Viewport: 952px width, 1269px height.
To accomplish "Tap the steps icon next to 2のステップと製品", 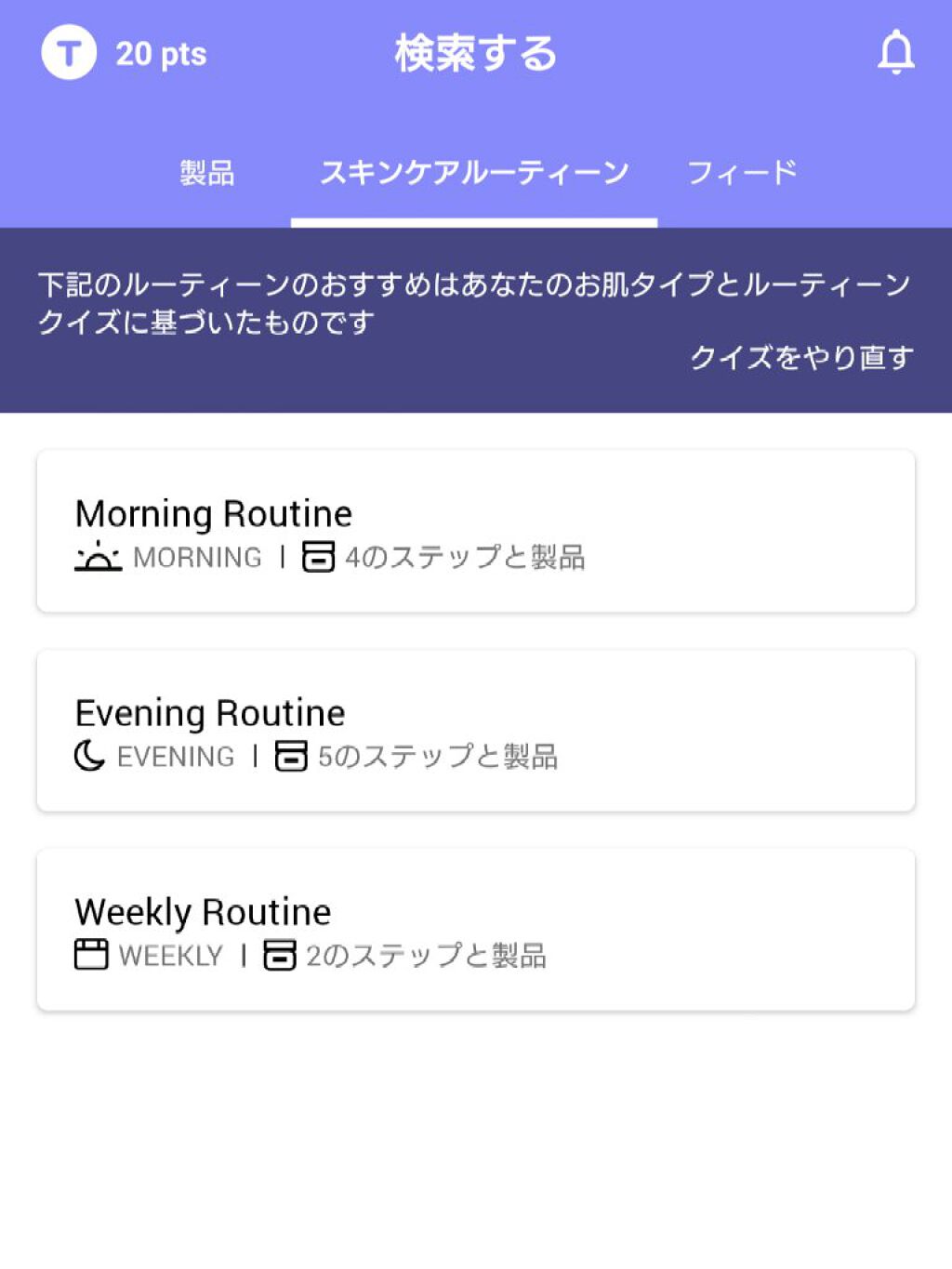I will (279, 954).
